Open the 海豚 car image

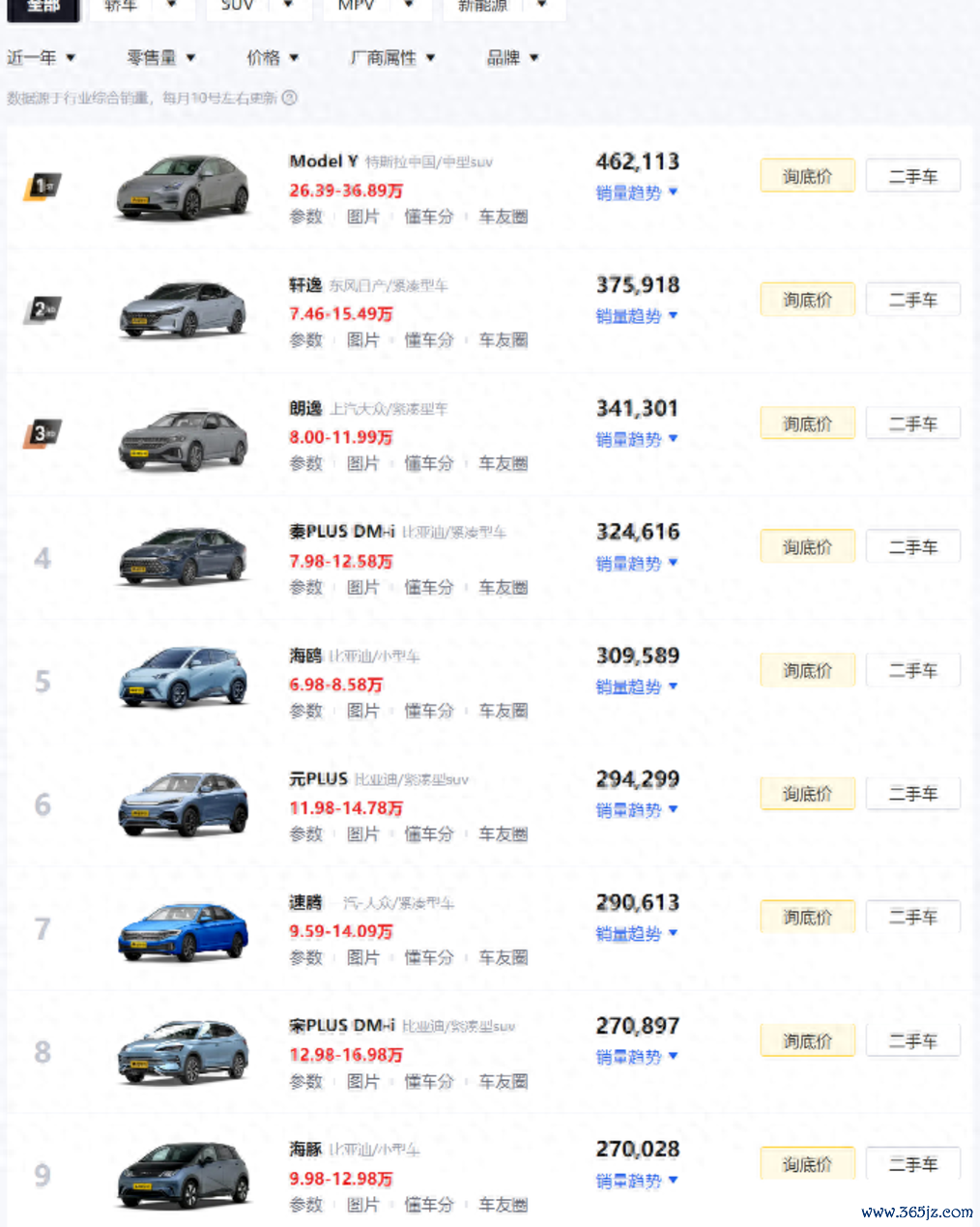click(183, 1175)
